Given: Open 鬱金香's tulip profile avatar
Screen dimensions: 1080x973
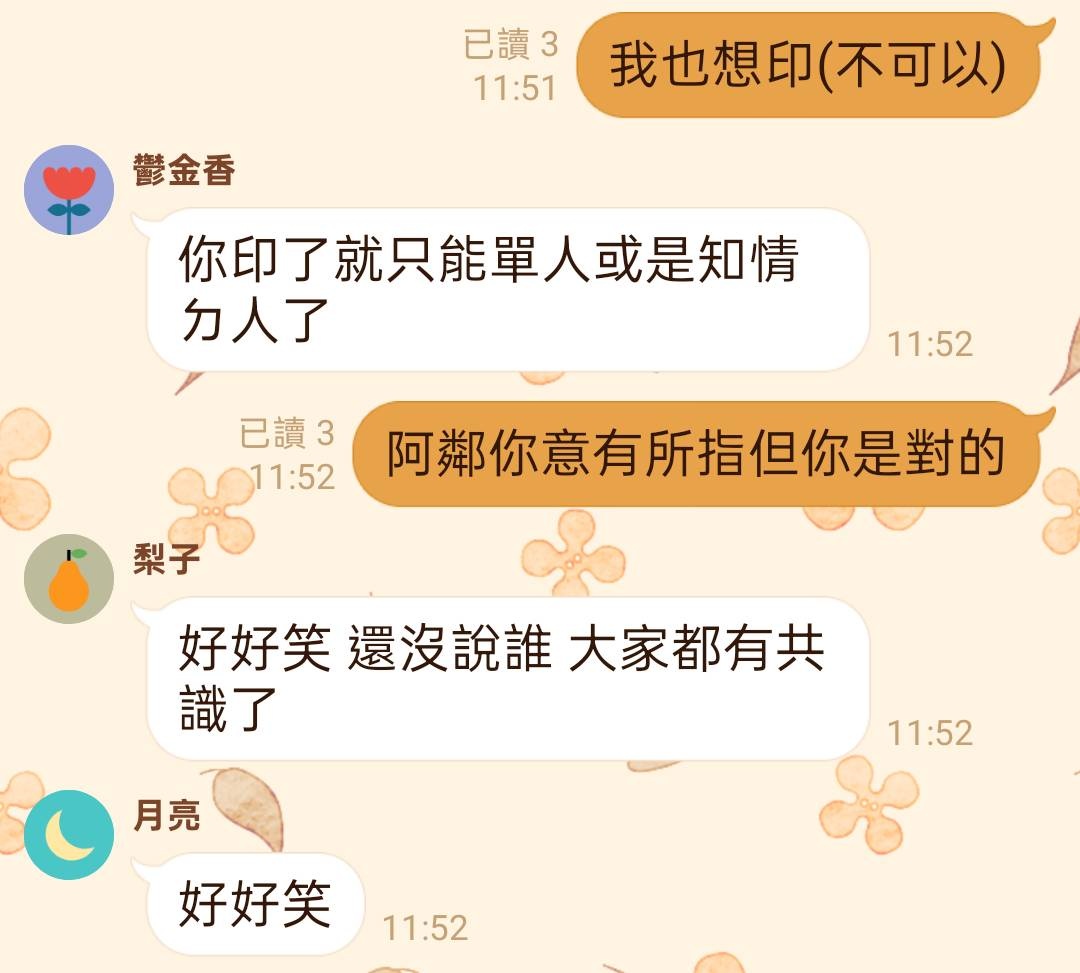Looking at the screenshot, I should pyautogui.click(x=69, y=190).
